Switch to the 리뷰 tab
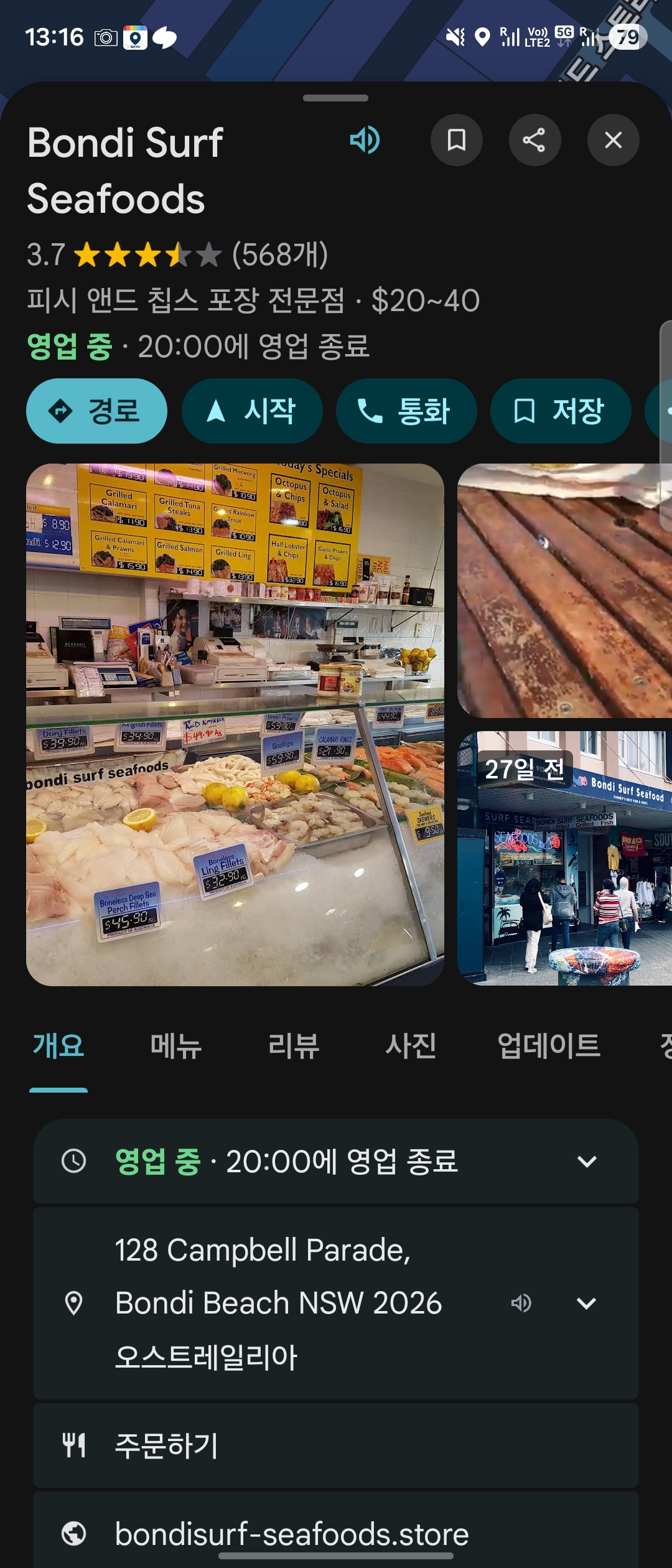 tap(294, 1046)
